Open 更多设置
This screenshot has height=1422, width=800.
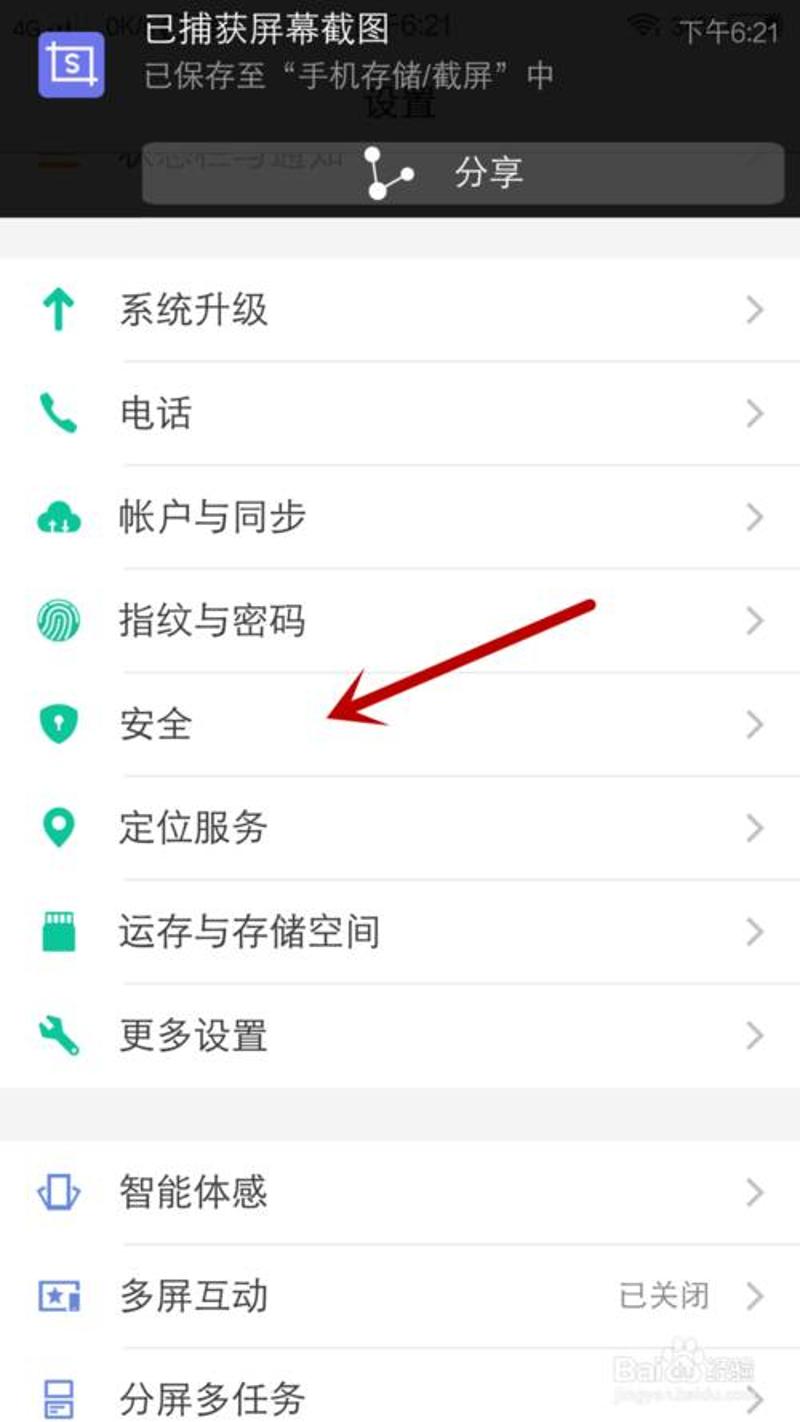click(400, 1035)
